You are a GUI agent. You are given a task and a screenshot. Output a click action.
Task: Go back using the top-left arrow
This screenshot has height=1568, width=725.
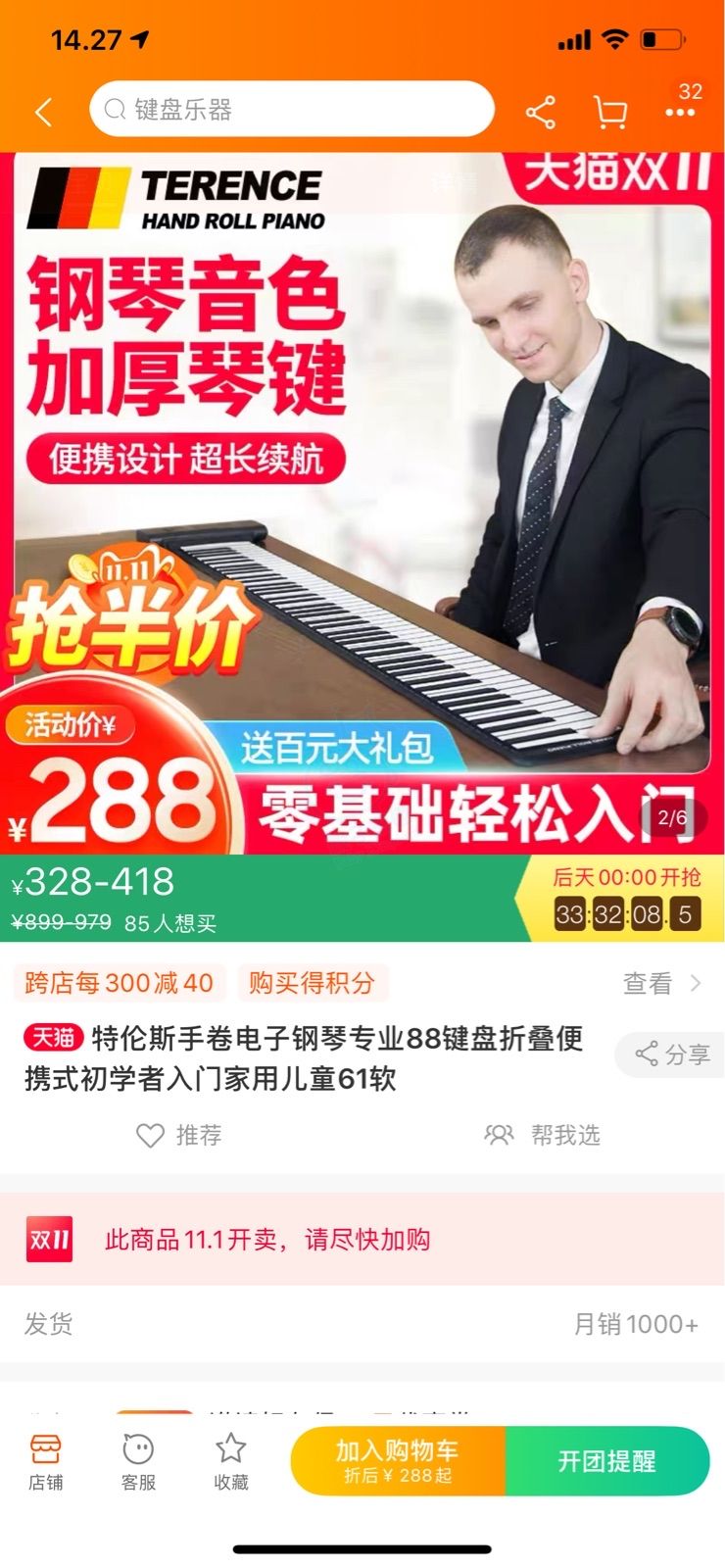point(44,112)
